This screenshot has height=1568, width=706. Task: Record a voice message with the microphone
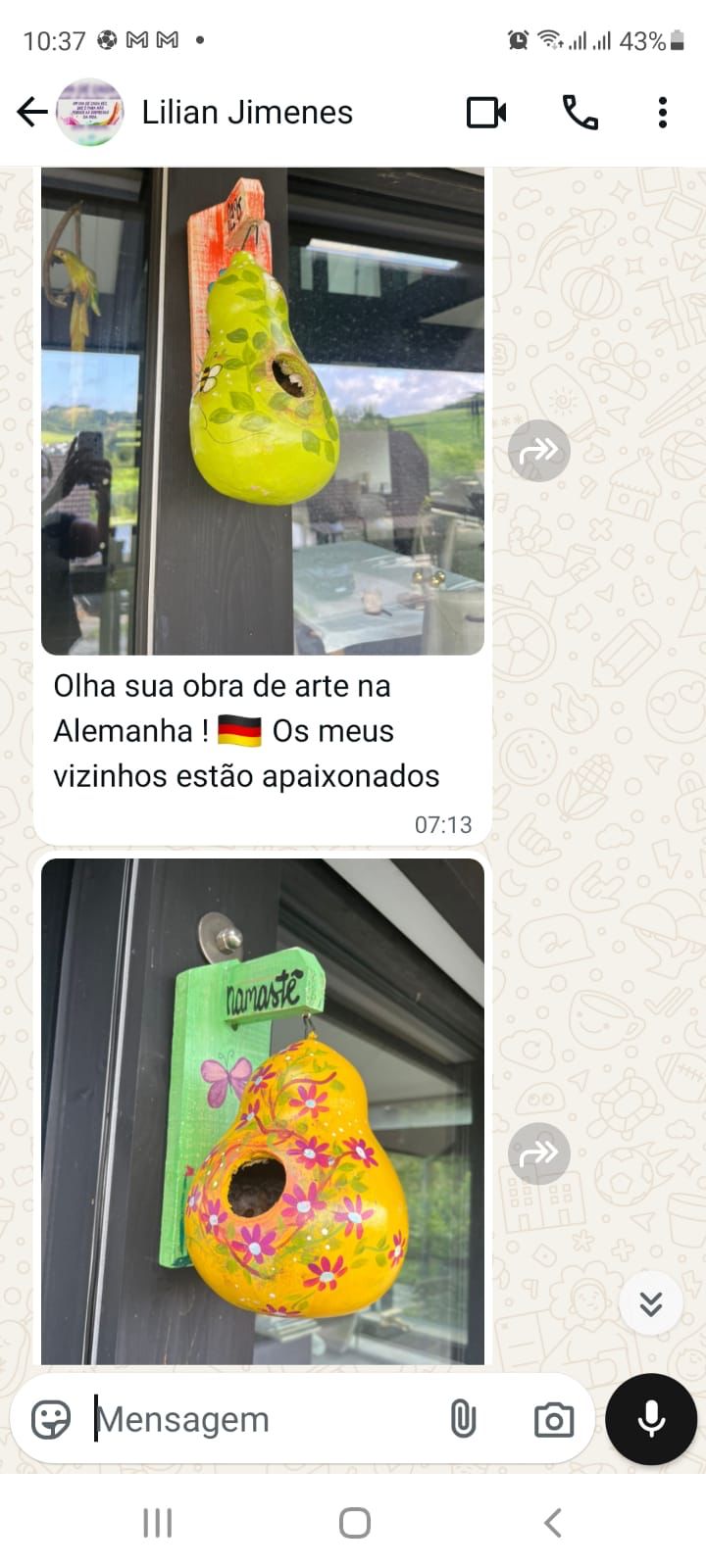pyautogui.click(x=651, y=1419)
